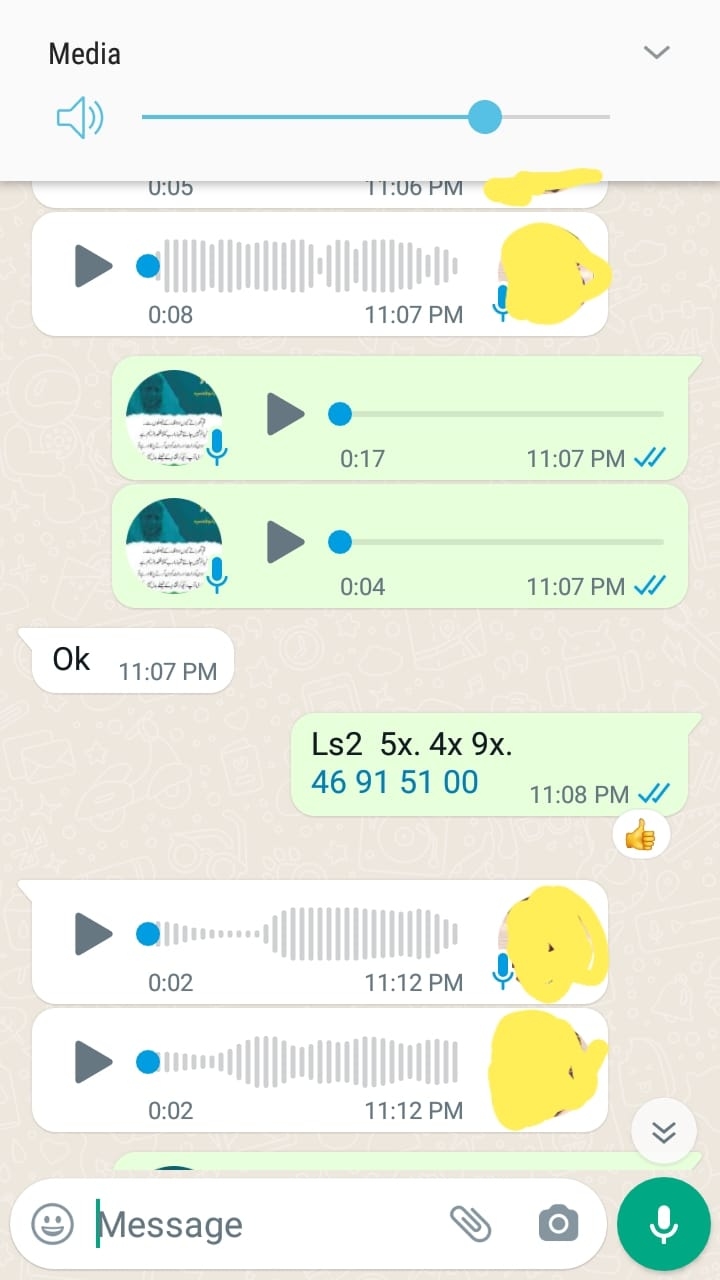Screen dimensions: 720x1280
Task: Open the emoji picker
Action: click(x=52, y=1224)
